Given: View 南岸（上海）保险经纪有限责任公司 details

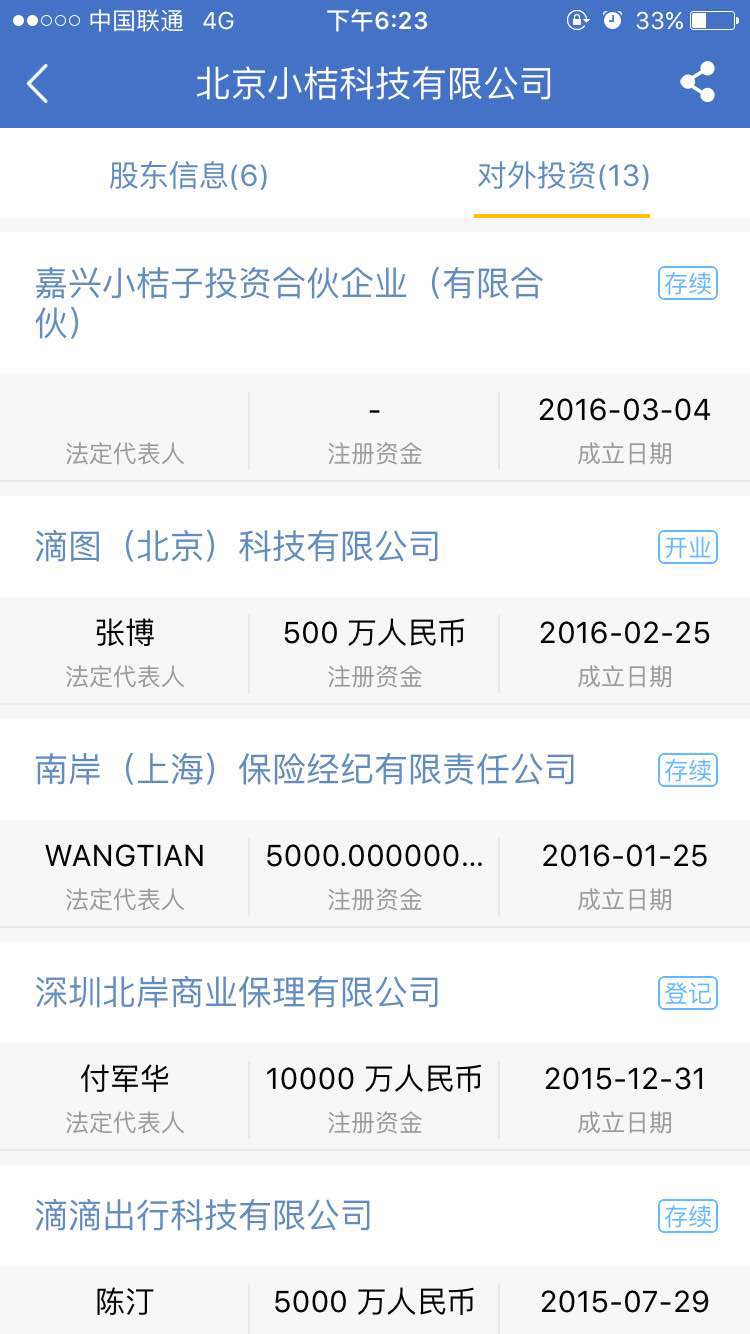Looking at the screenshot, I should (x=305, y=770).
